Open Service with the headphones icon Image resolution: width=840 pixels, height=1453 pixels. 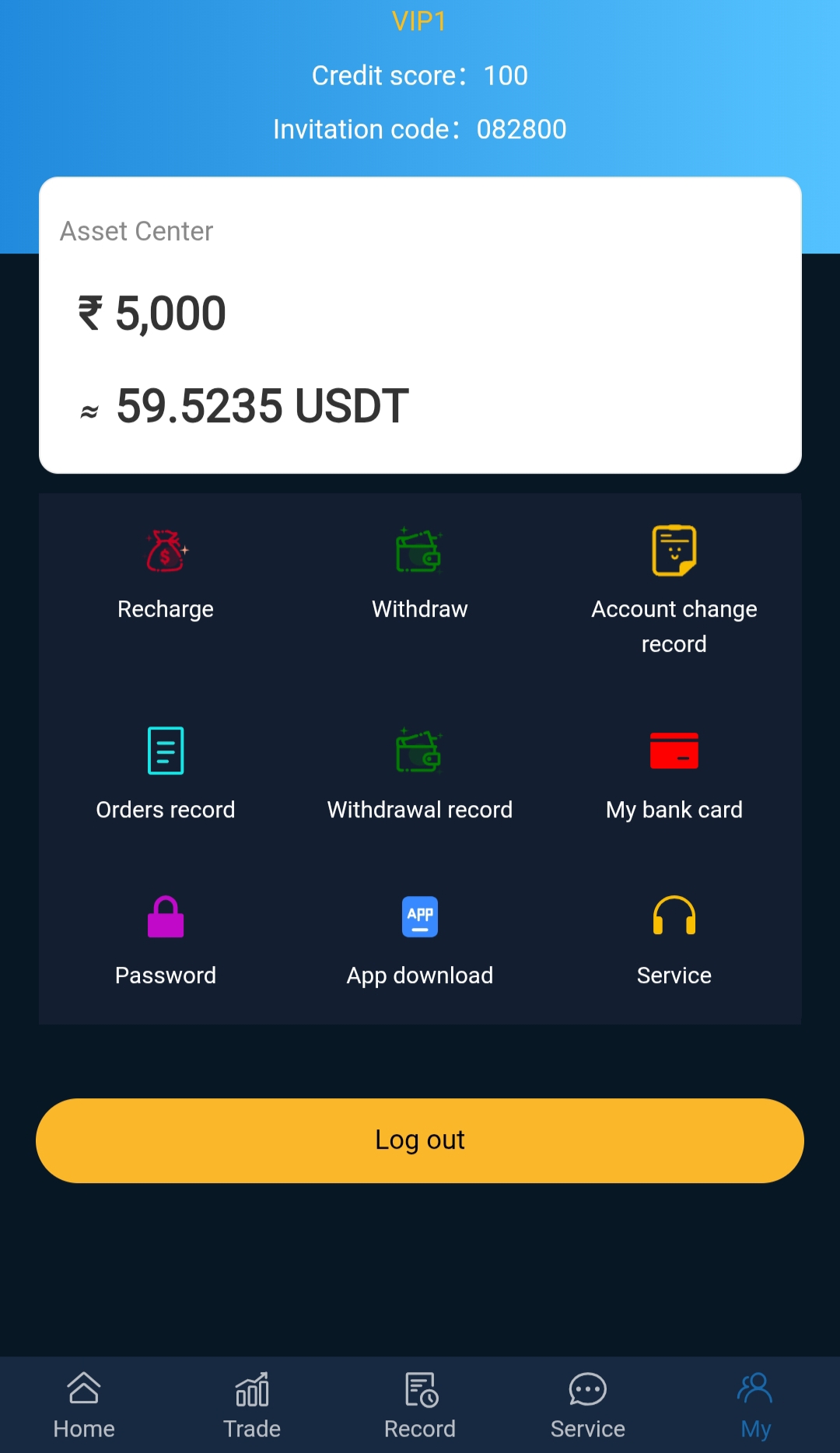click(674, 940)
